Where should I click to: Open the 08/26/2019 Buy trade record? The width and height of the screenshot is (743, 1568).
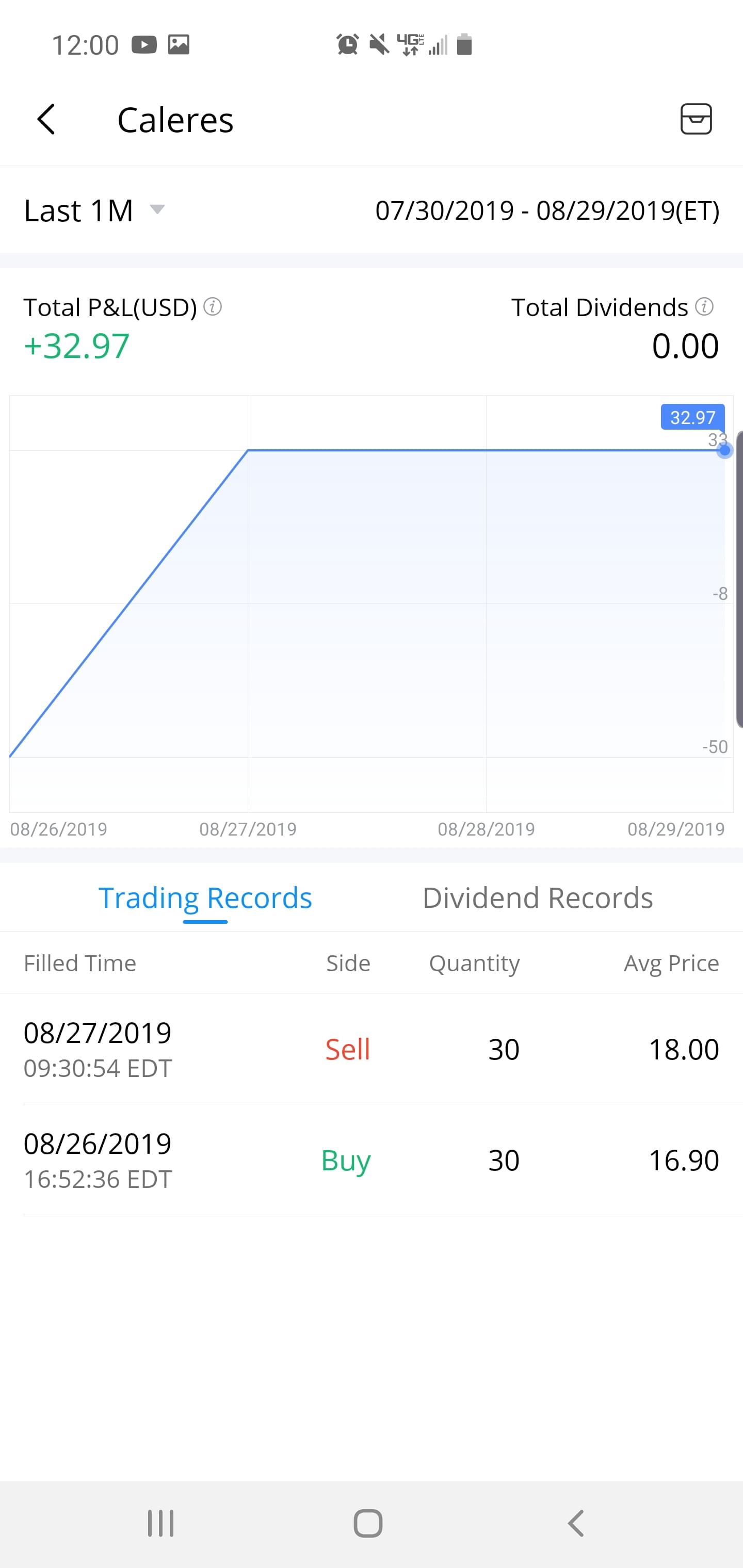coord(372,1160)
